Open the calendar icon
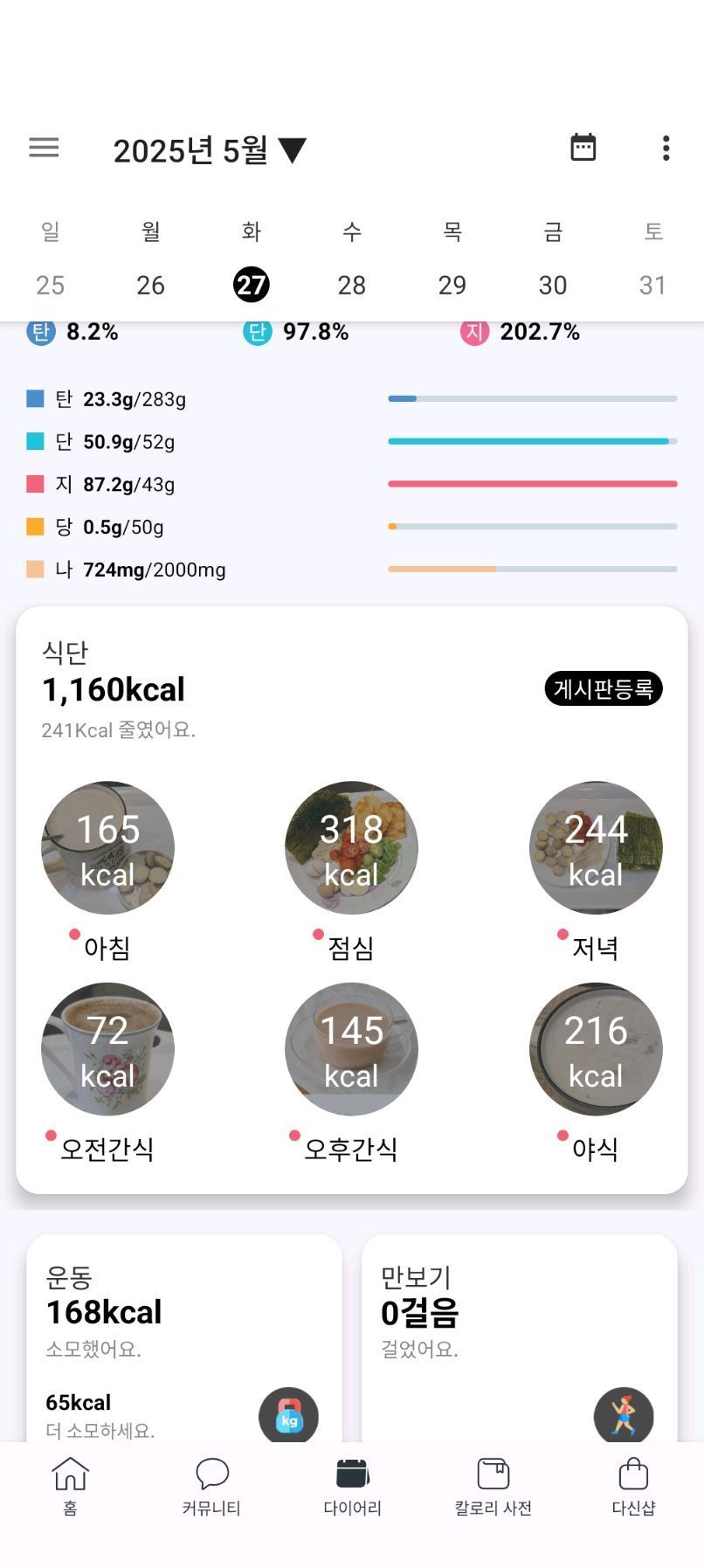The height and width of the screenshot is (1568, 704). click(583, 148)
